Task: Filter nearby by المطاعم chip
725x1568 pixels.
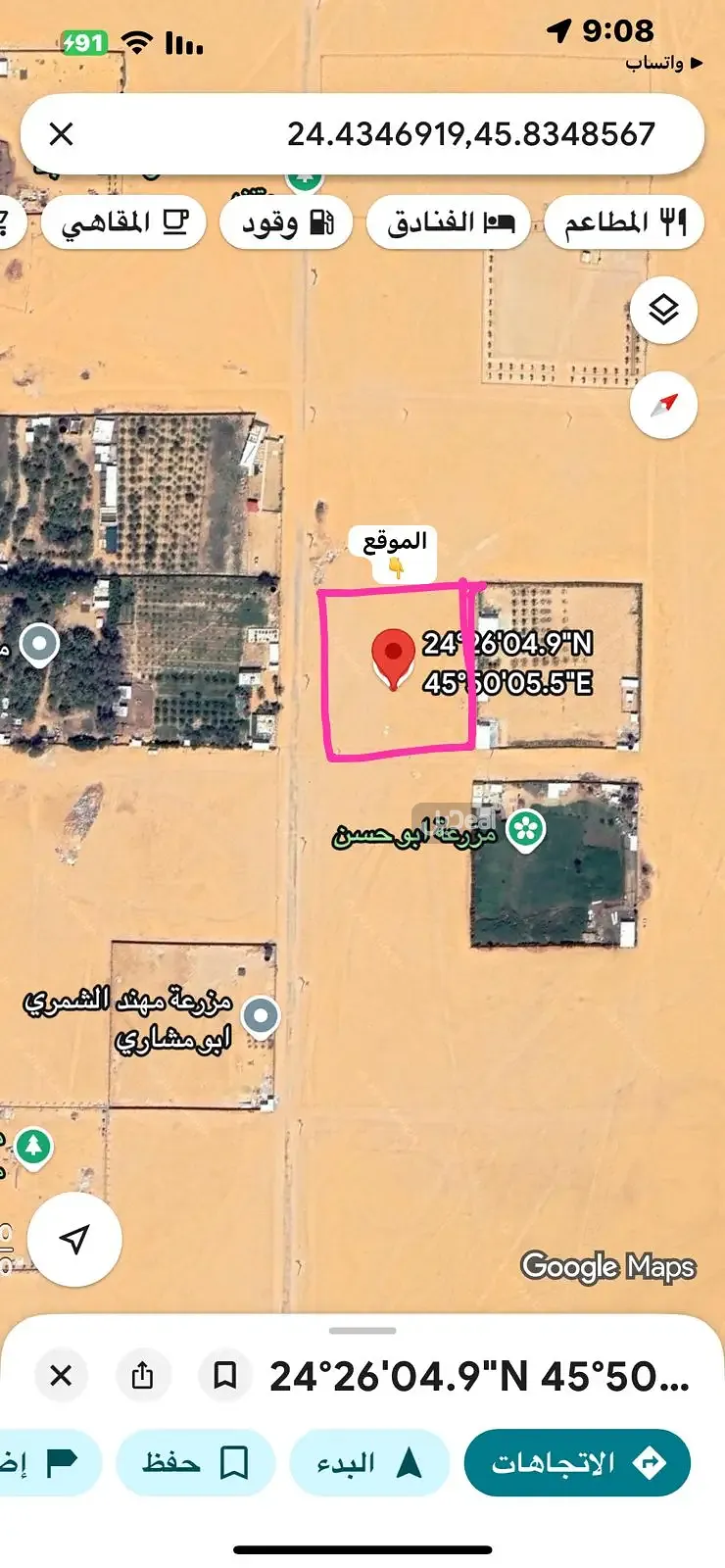Action: point(624,222)
